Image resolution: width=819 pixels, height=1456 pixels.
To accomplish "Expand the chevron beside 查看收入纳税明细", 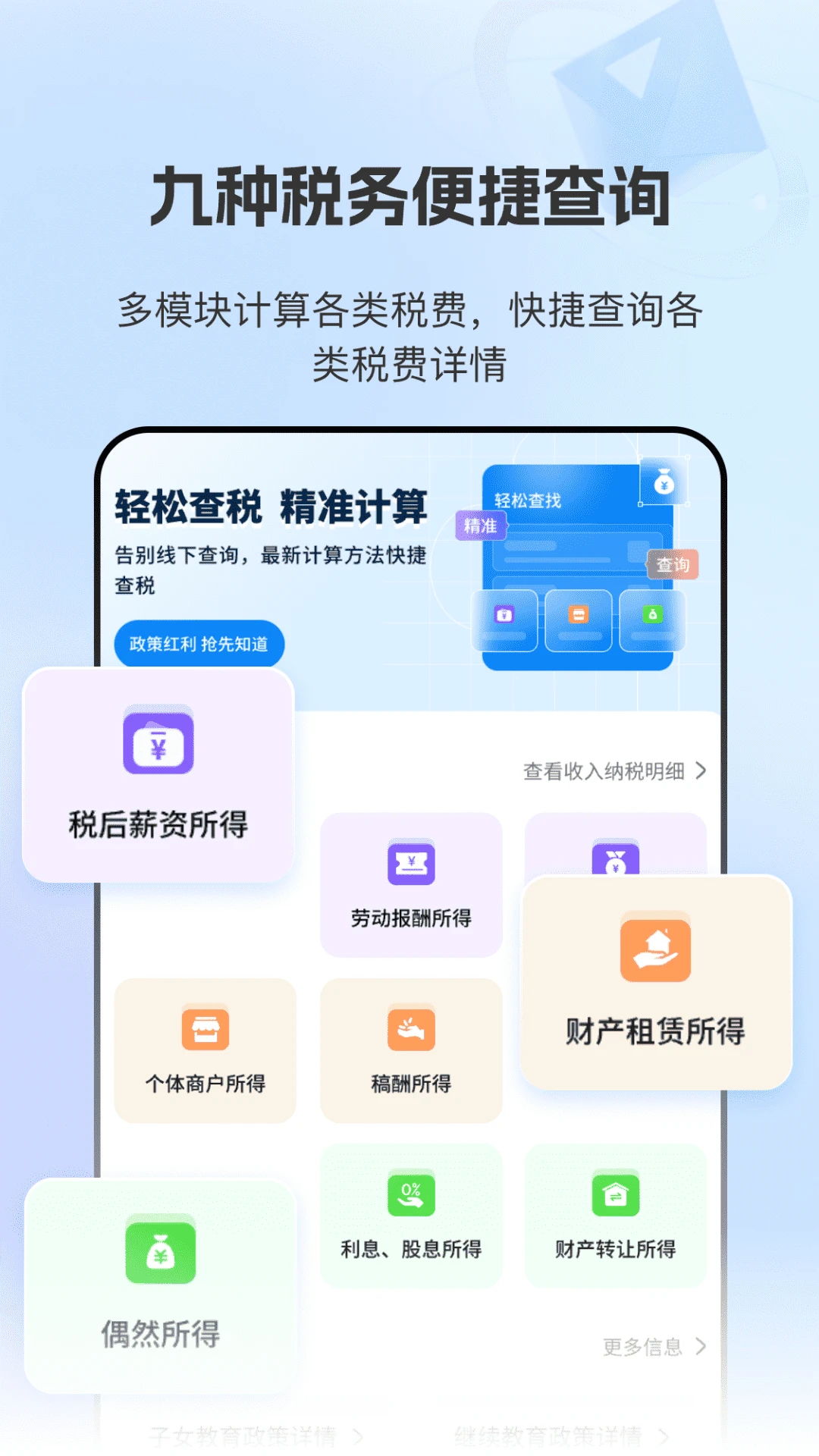I will pos(703,769).
